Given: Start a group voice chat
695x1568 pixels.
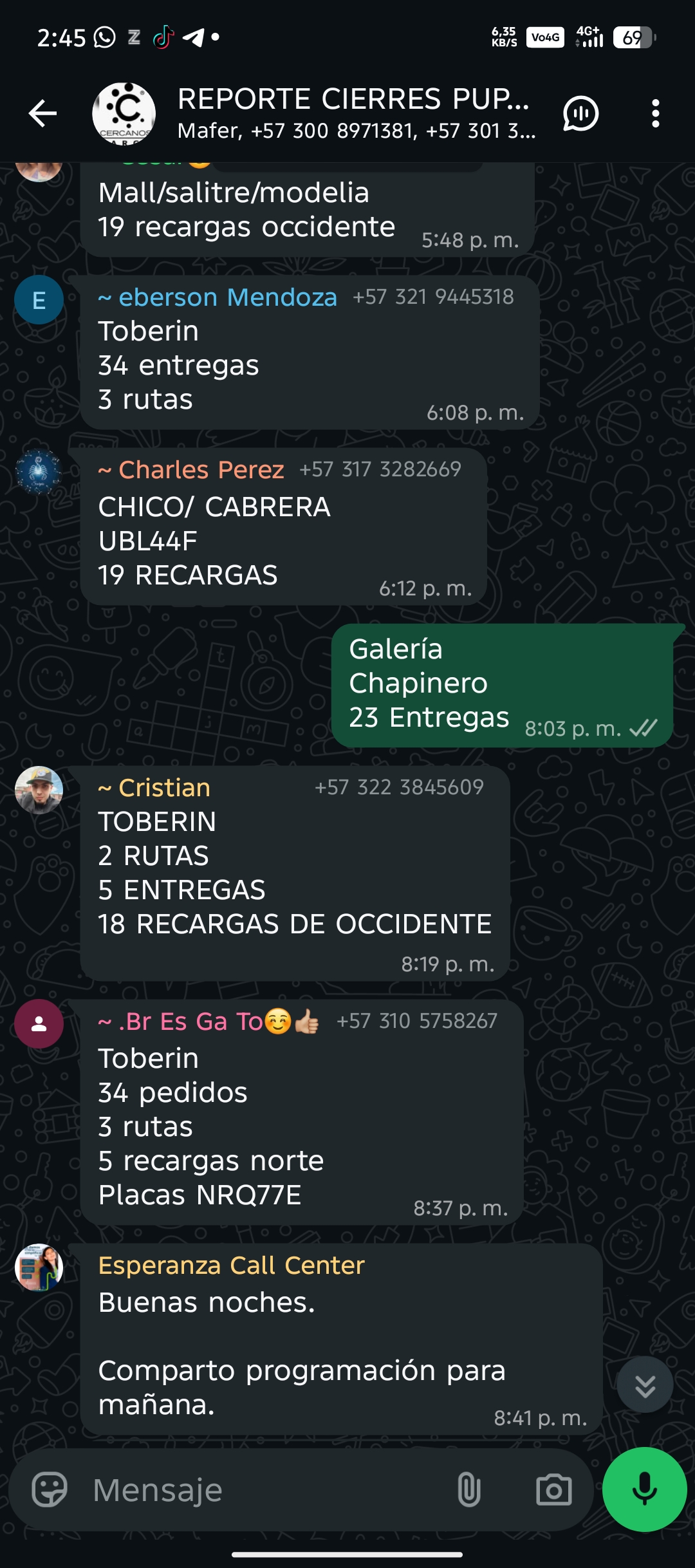Looking at the screenshot, I should (580, 114).
